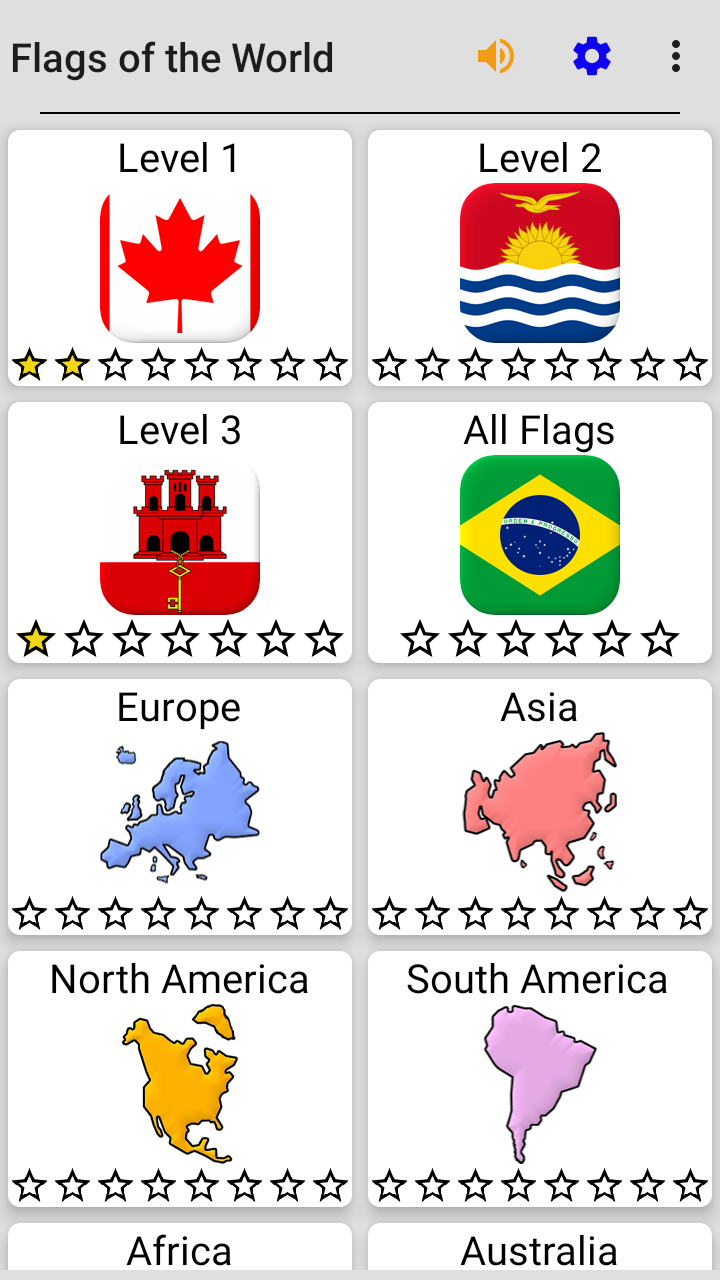The height and width of the screenshot is (1280, 720).
Task: Open the settings gear icon
Action: pyautogui.click(x=591, y=57)
